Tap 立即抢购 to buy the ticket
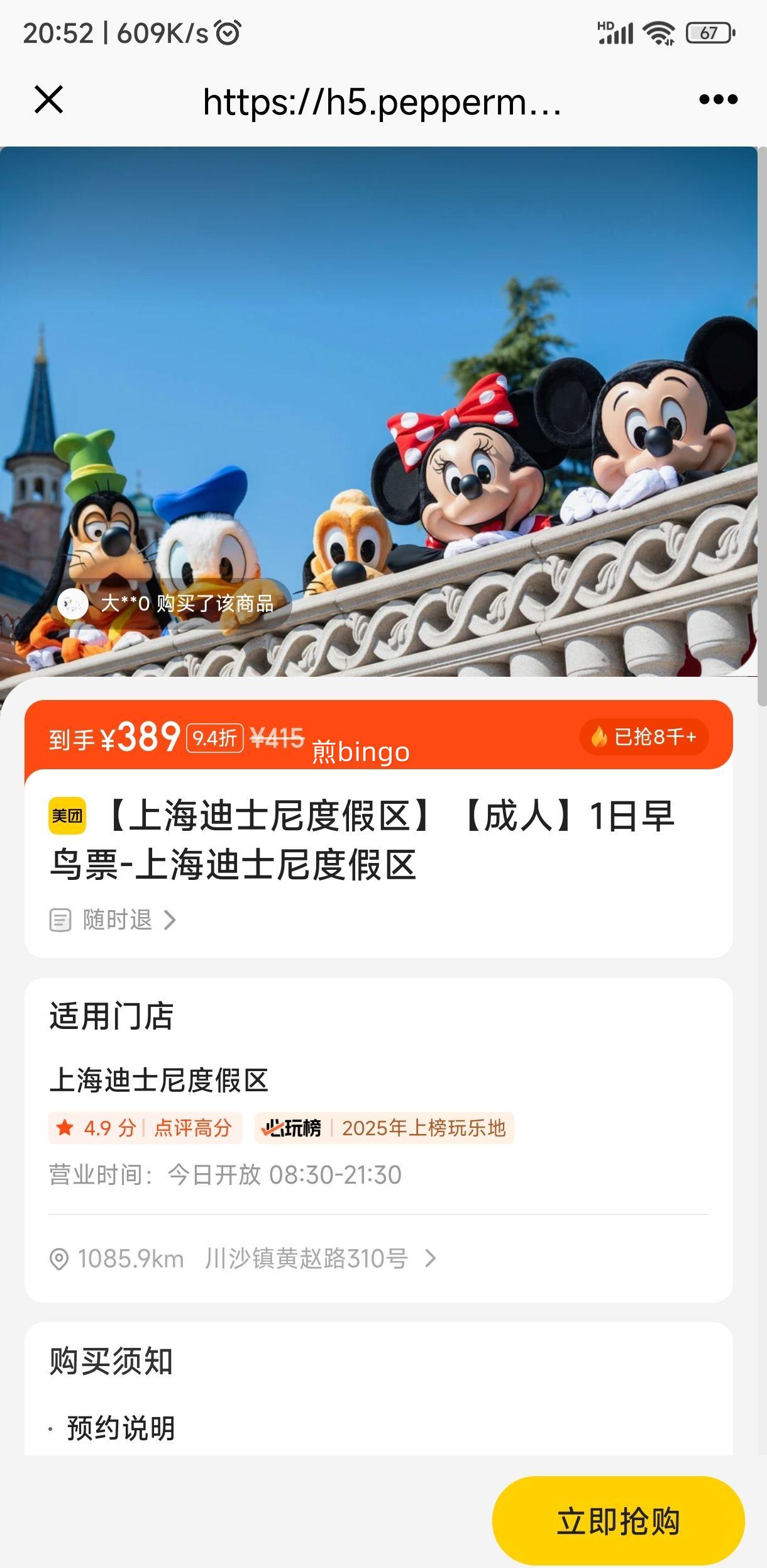The image size is (767, 1568). pos(618,1521)
